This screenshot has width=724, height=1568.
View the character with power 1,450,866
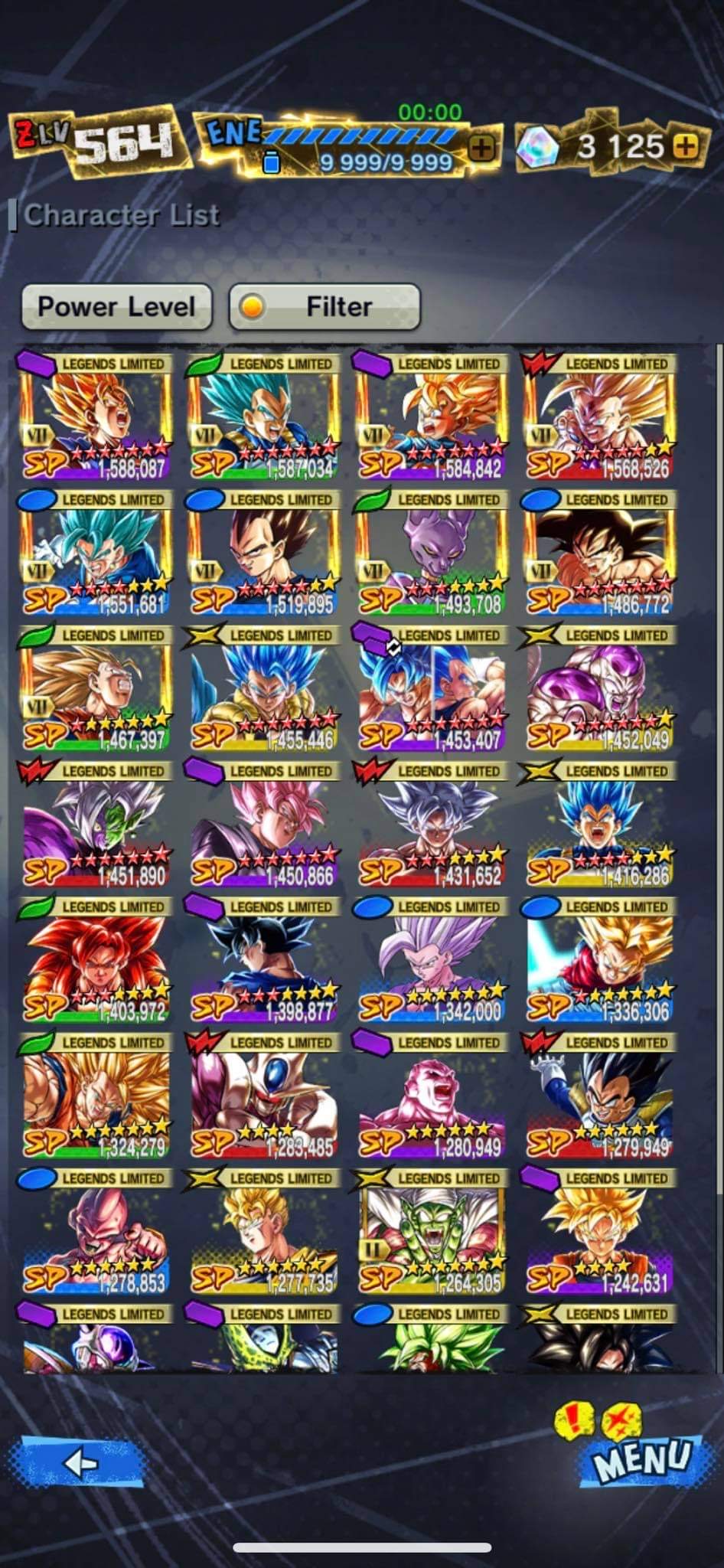(263, 824)
